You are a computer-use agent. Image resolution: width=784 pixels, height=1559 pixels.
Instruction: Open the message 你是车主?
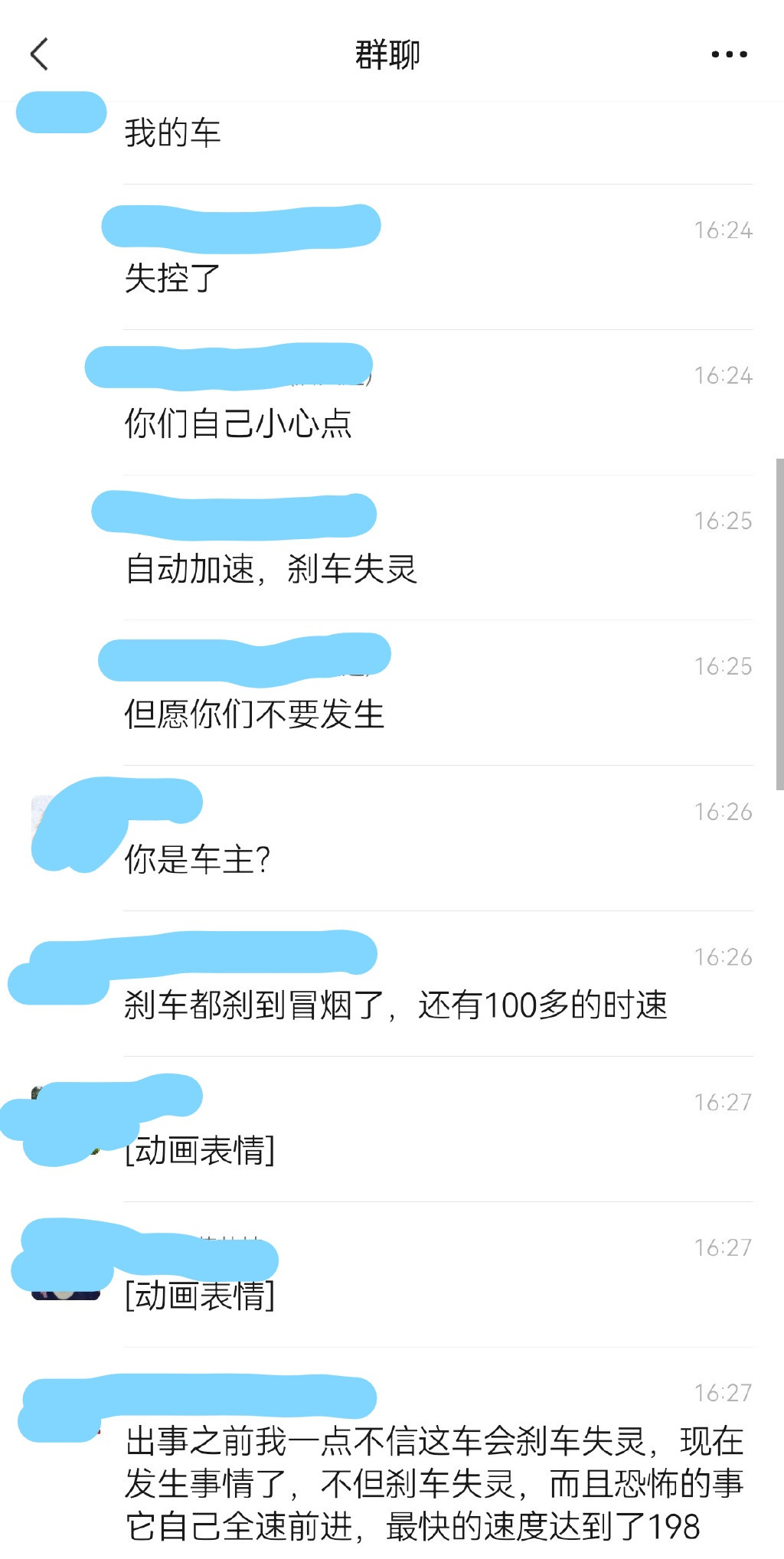(198, 860)
